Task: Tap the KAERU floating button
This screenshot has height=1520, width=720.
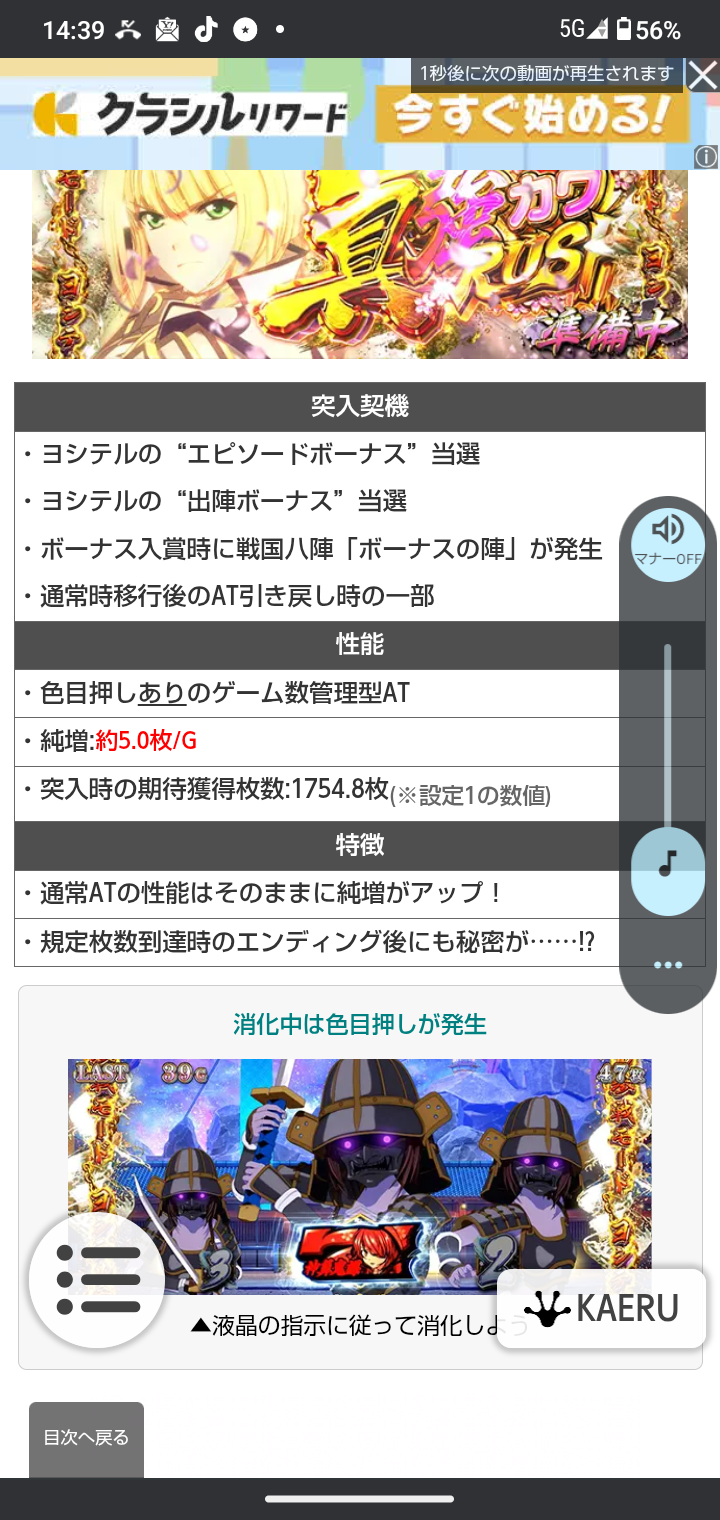Action: 602,1308
